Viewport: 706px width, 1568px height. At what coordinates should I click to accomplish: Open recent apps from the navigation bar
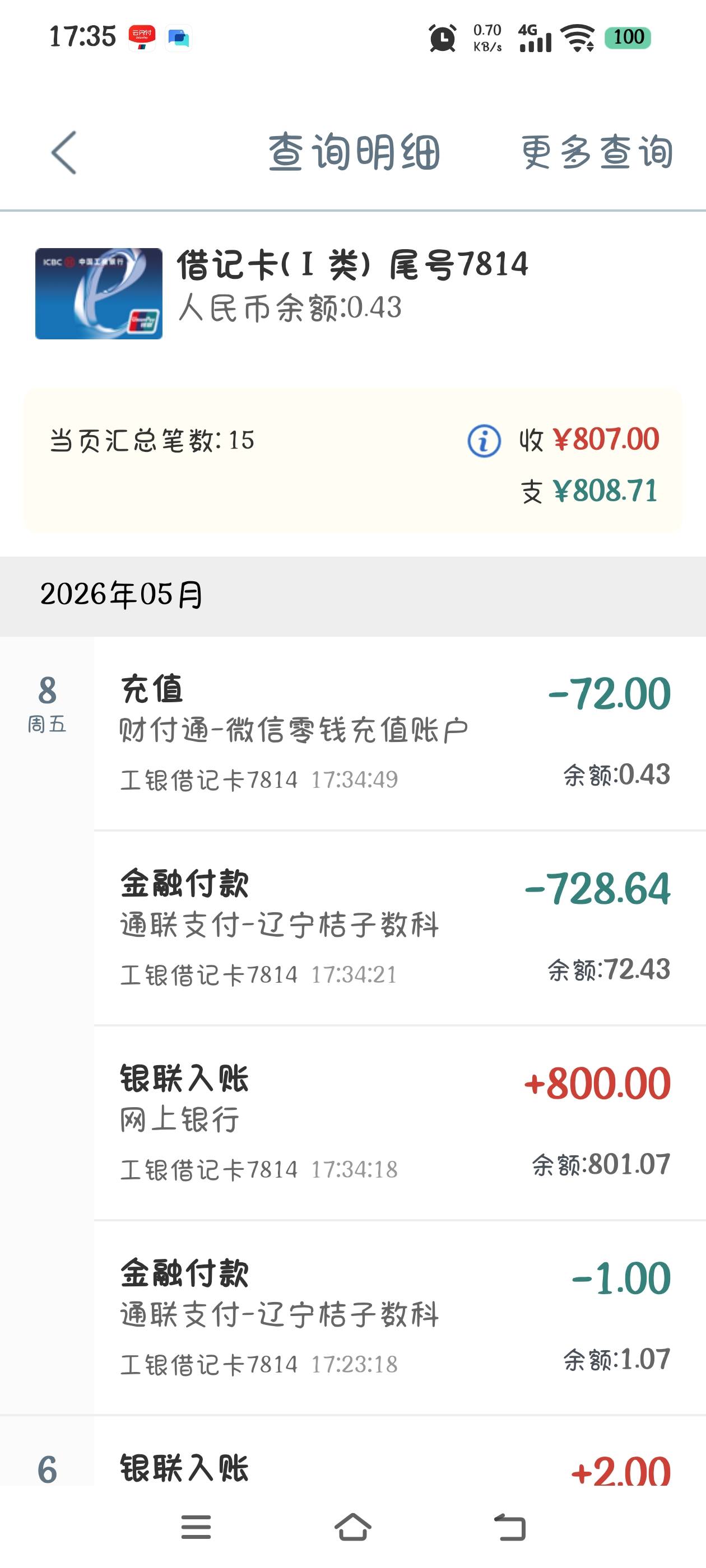coord(196,1527)
